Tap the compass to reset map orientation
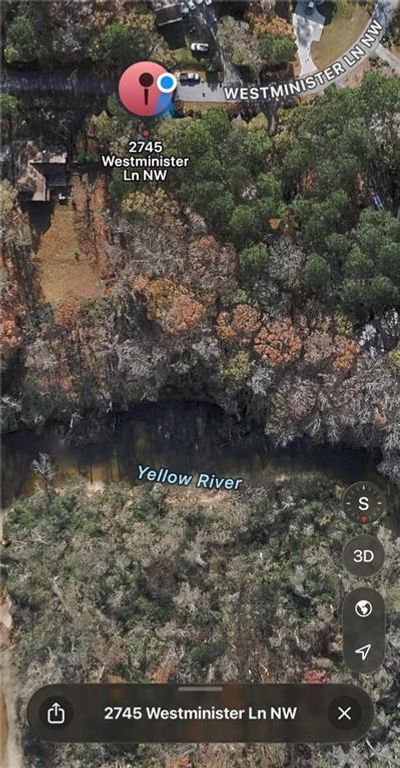Screen dimensions: 400x768 tap(363, 503)
